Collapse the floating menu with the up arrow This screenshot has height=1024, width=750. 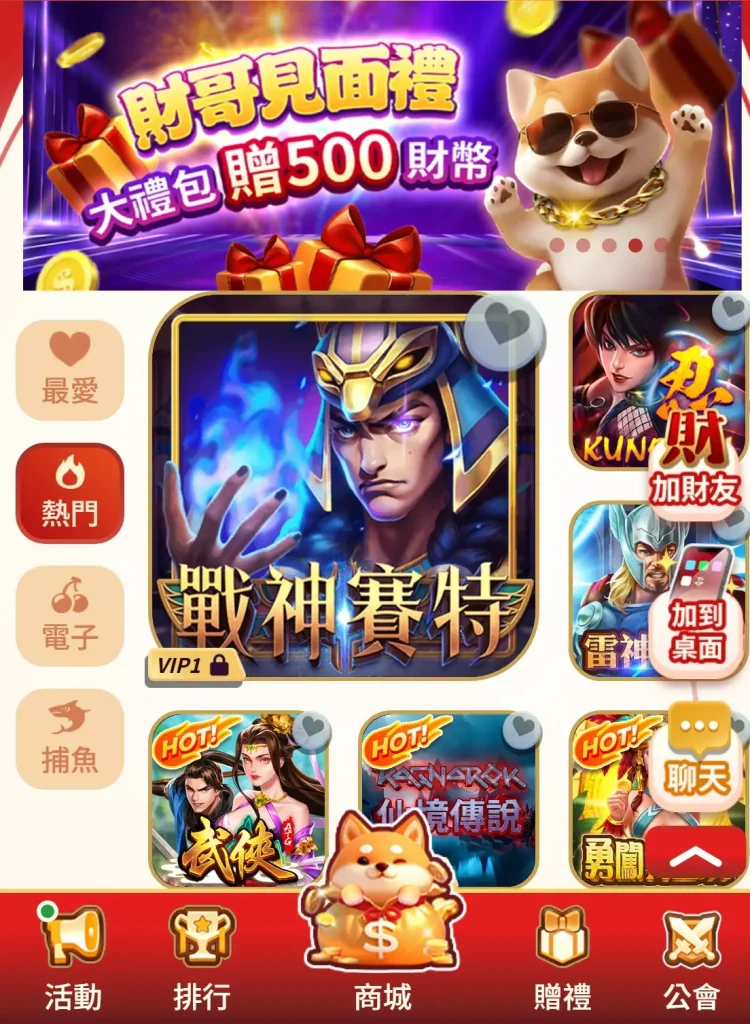[x=695, y=855]
